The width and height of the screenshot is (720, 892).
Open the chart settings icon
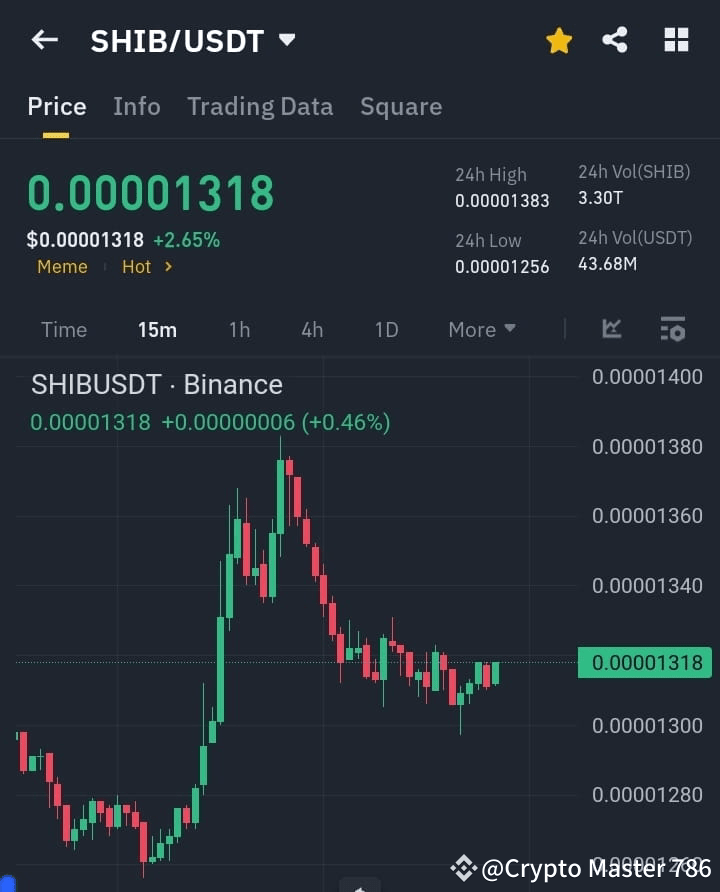point(672,329)
